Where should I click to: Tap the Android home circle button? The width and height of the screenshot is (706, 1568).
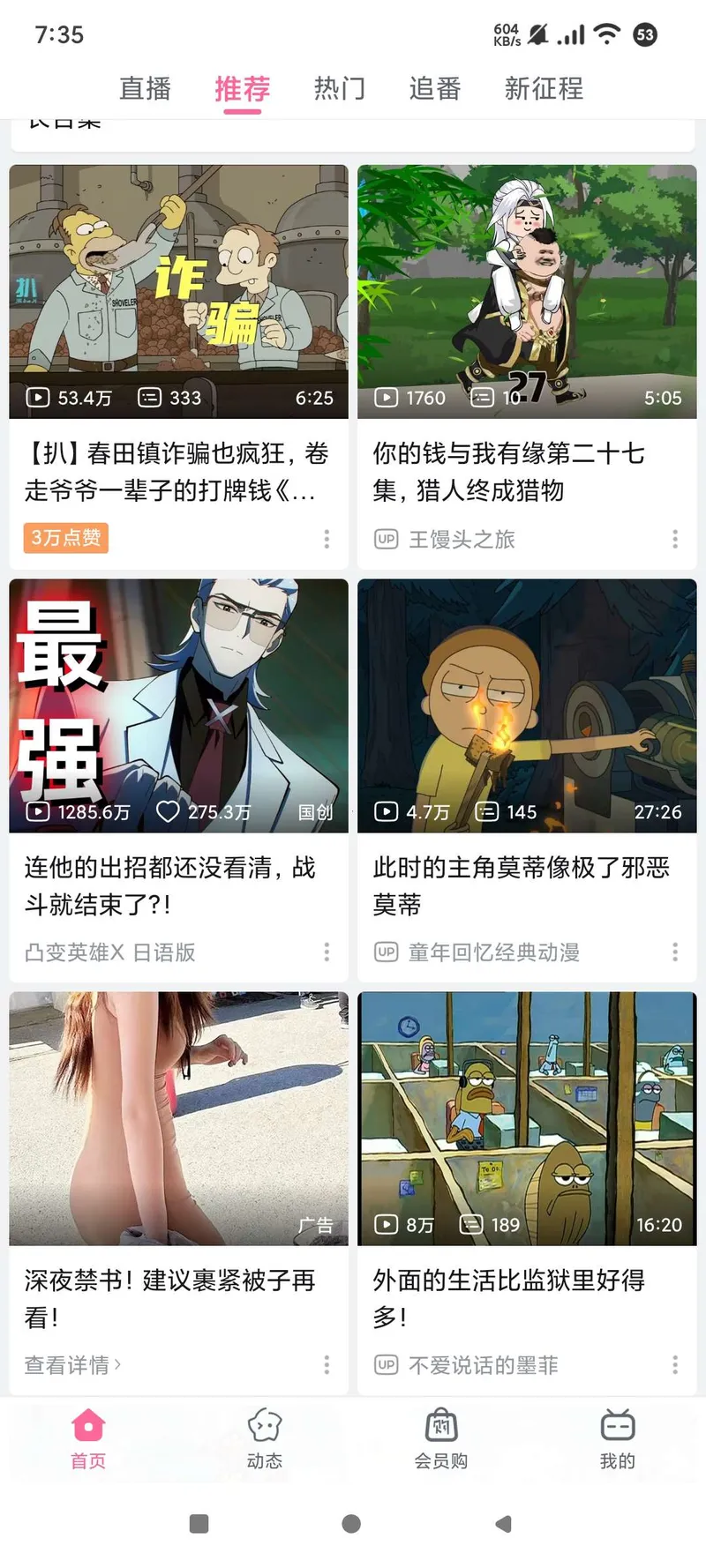pyautogui.click(x=350, y=1523)
